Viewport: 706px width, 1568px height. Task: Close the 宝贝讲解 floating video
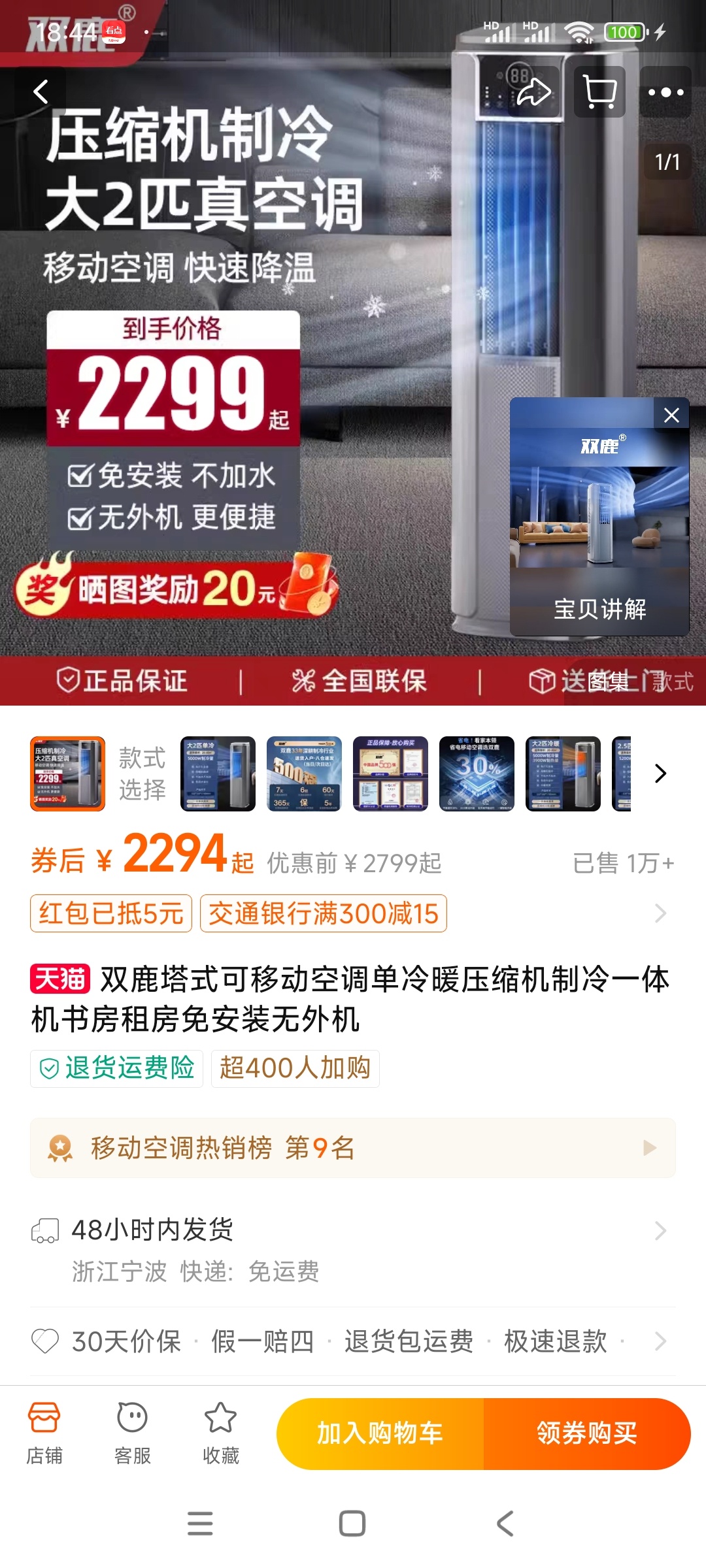(671, 415)
